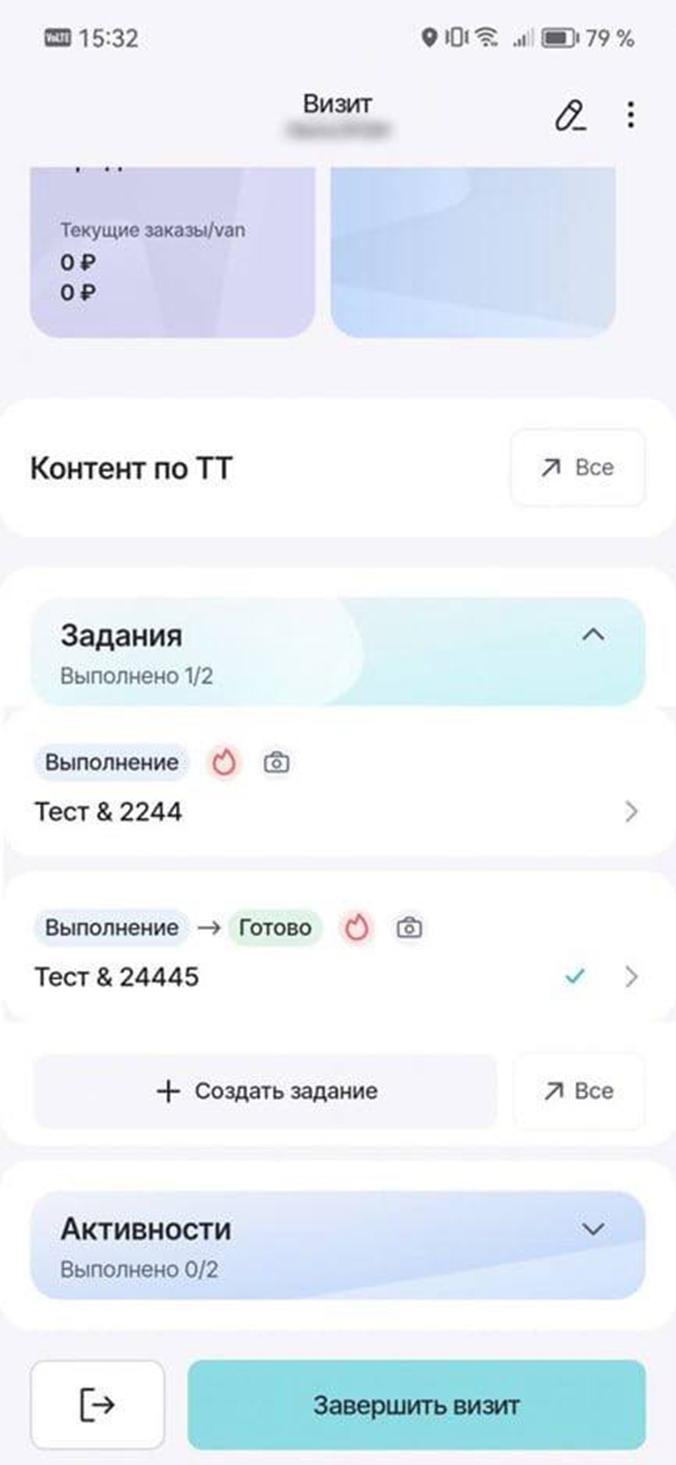Tap the edit pencil icon
The image size is (676, 1465).
(570, 117)
